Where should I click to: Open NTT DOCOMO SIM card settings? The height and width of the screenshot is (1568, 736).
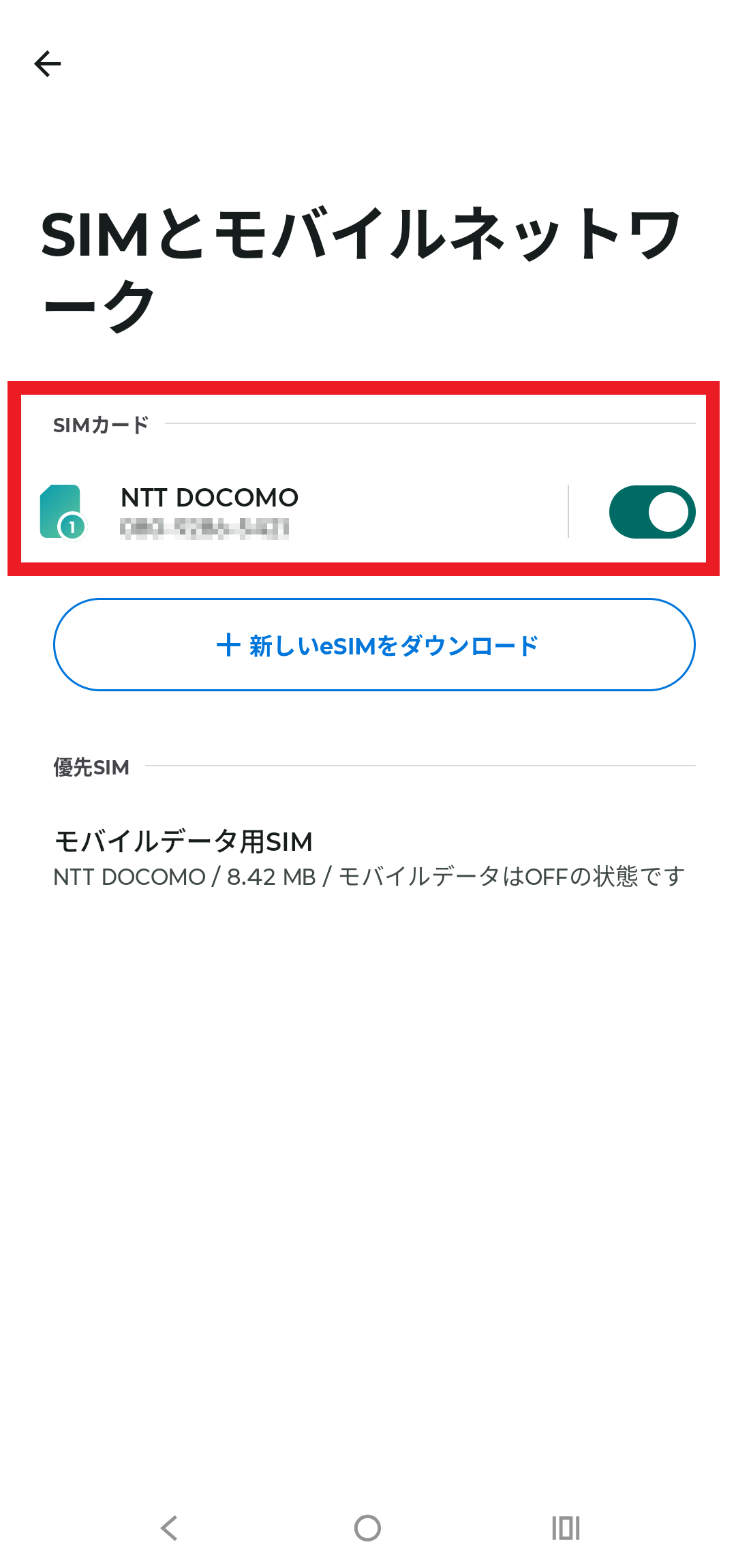click(273, 511)
